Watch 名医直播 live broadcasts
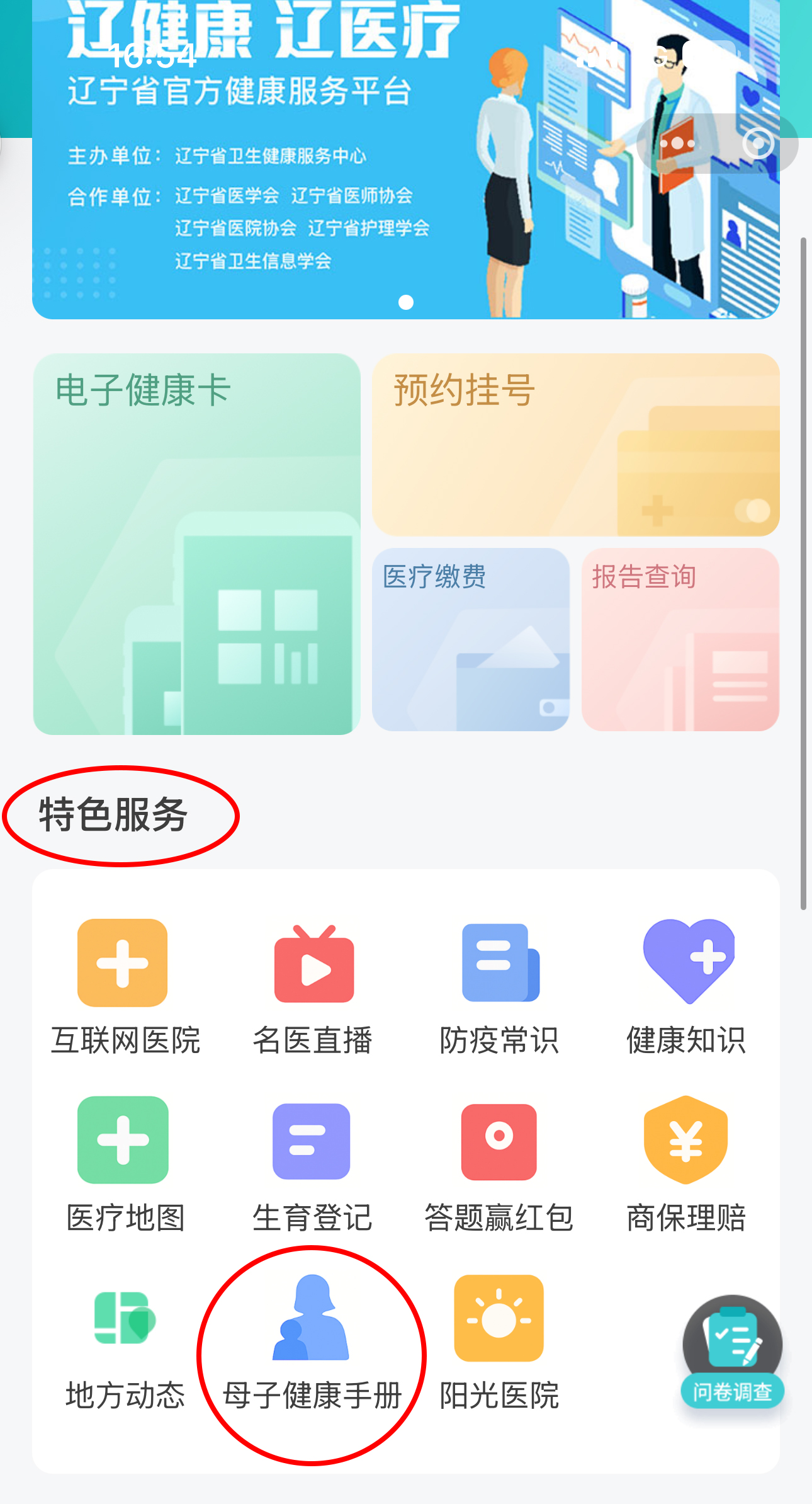Screen dimensions: 812x1504 (x=313, y=987)
